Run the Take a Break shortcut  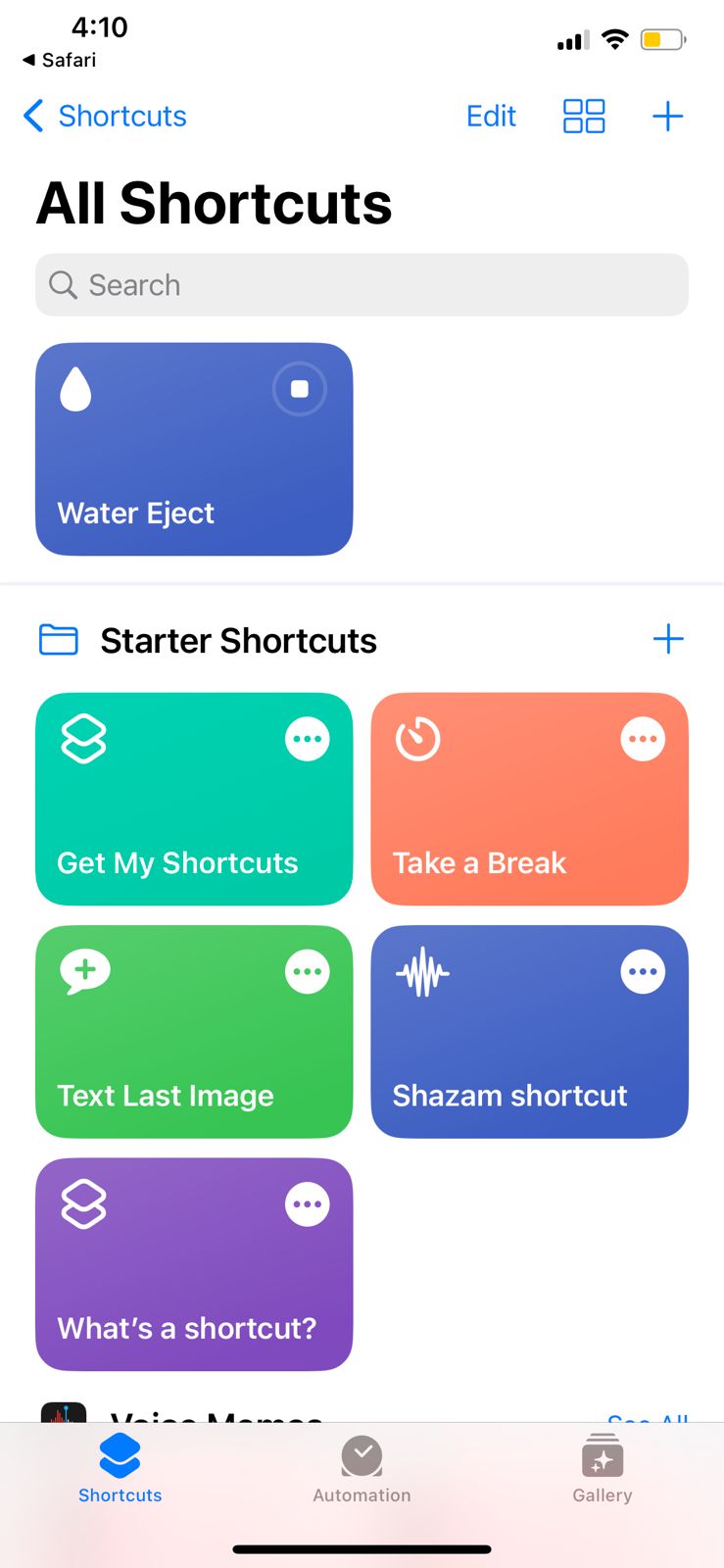(509, 823)
